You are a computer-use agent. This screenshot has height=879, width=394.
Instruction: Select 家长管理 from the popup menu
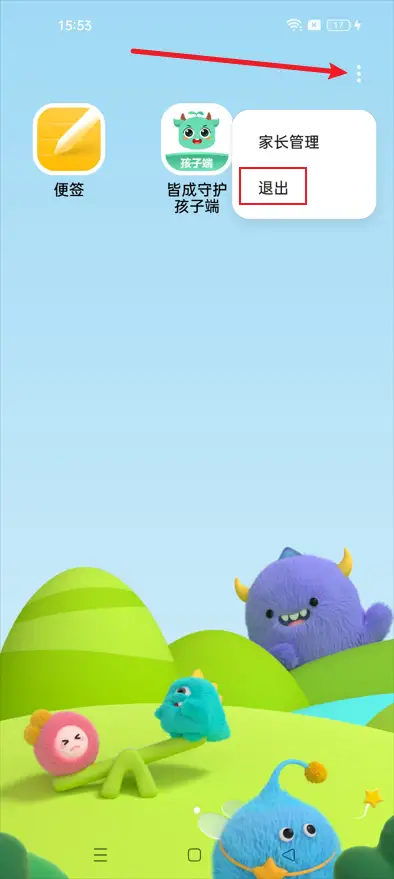coord(289,142)
